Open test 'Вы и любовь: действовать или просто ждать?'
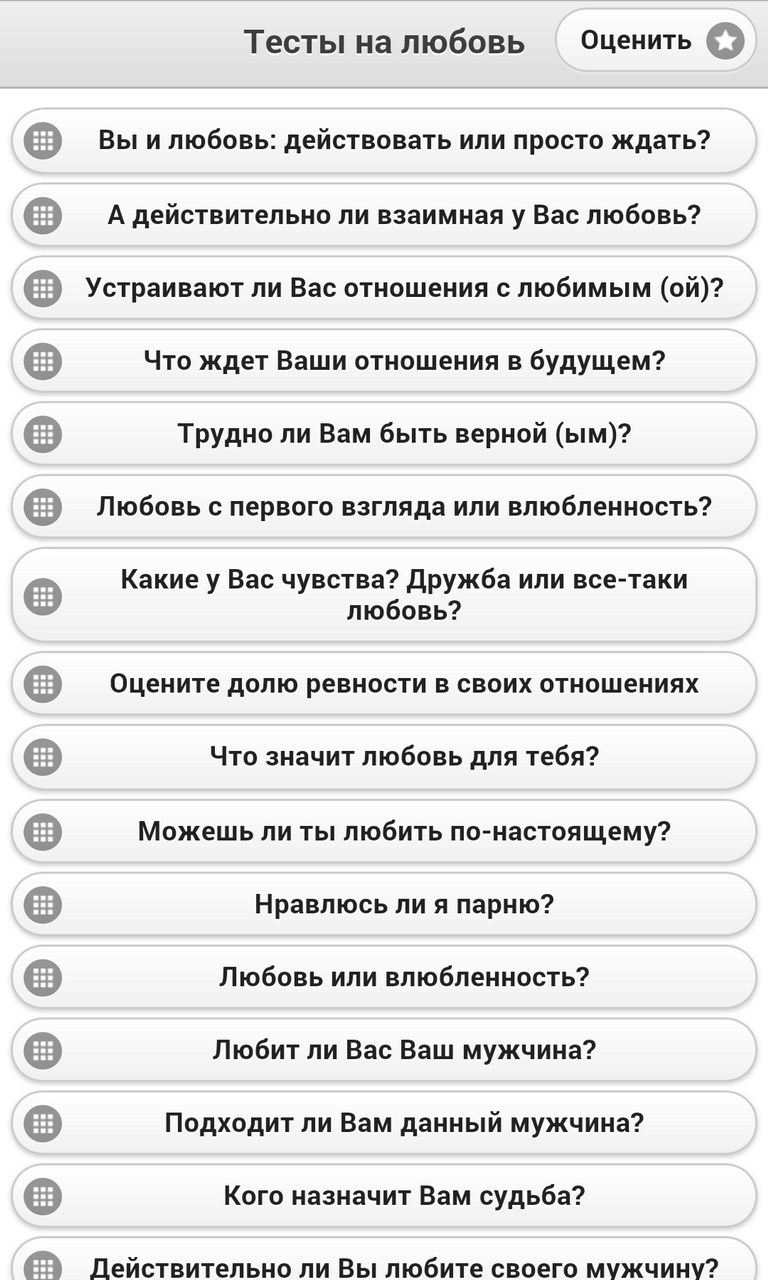Screen dimensions: 768x1280 point(384,140)
